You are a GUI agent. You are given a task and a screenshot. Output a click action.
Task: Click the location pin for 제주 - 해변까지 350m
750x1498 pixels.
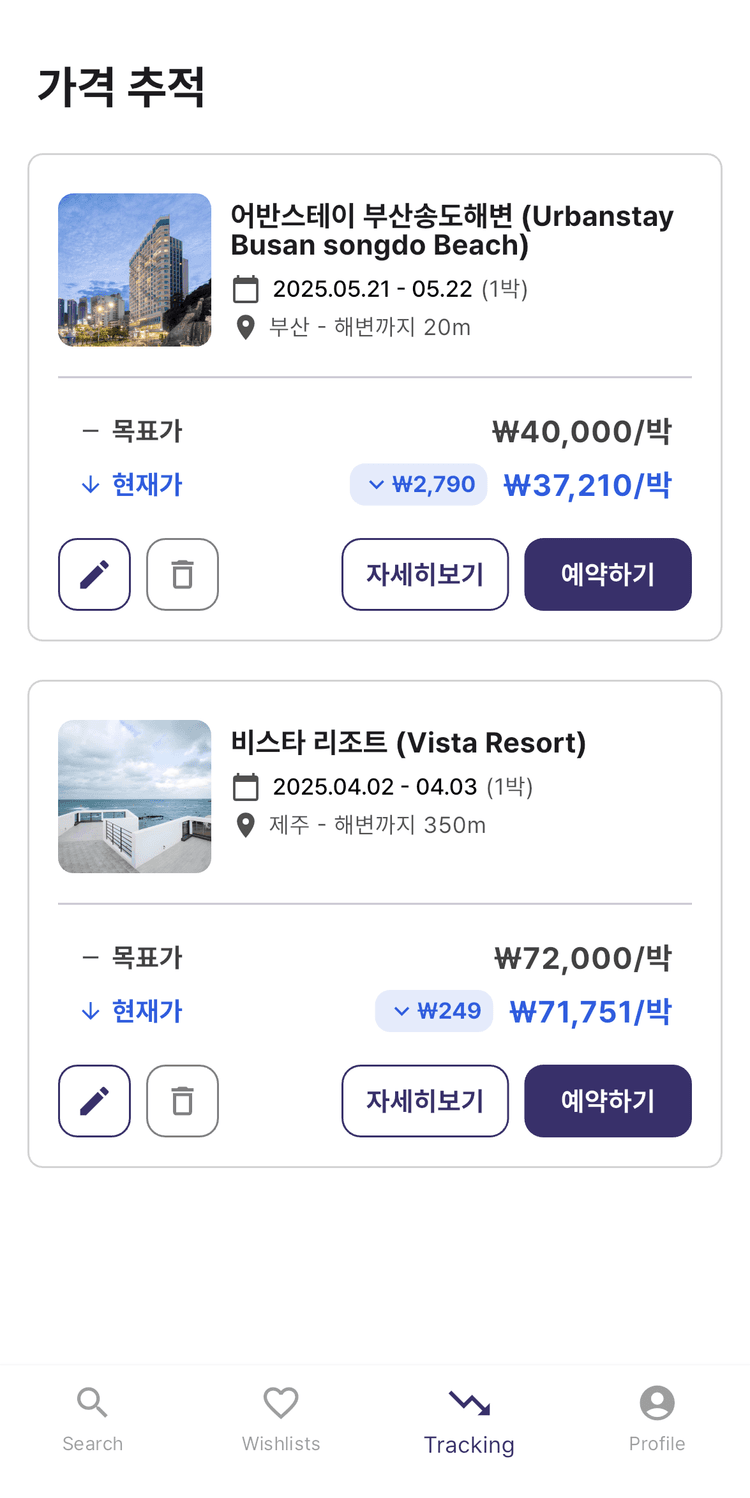(x=246, y=825)
